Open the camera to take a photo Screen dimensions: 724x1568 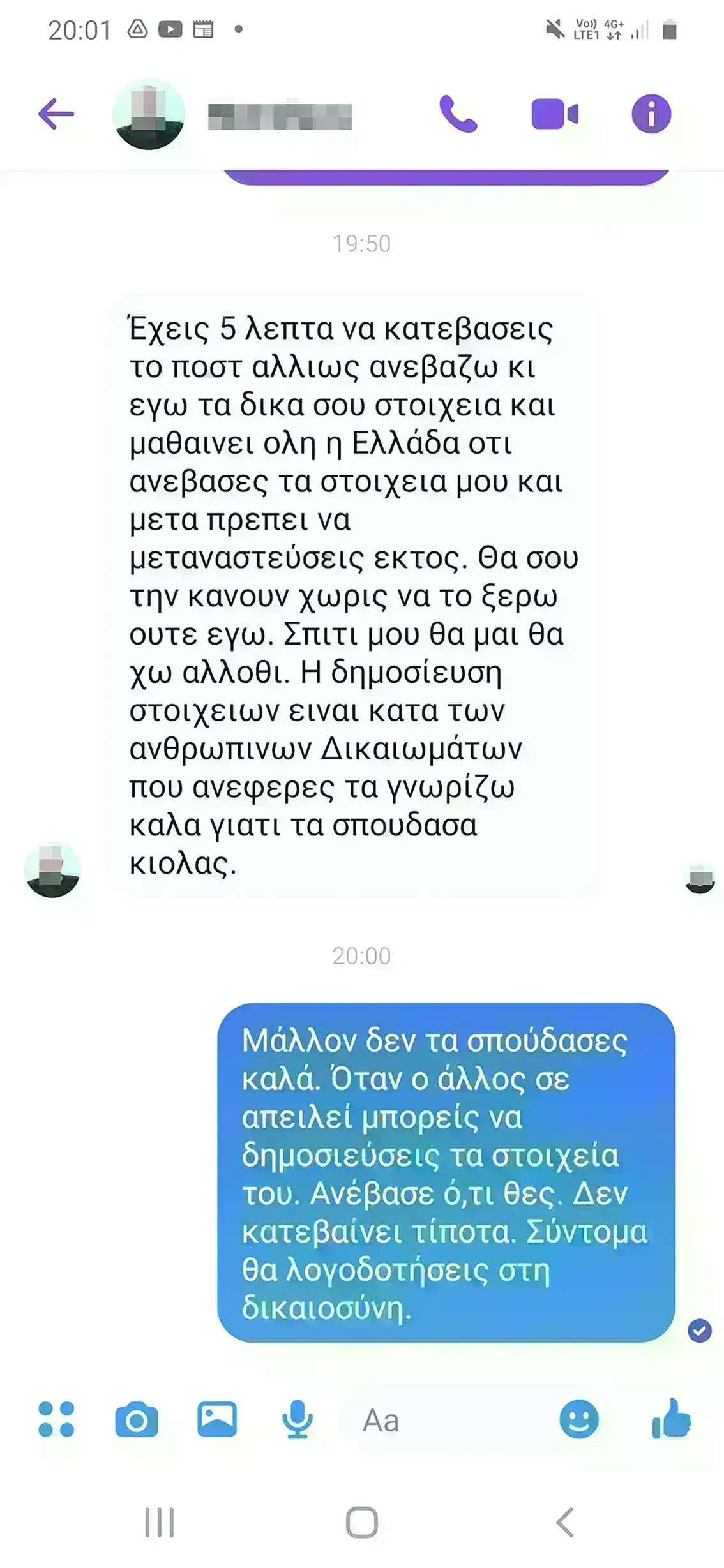tap(136, 1420)
